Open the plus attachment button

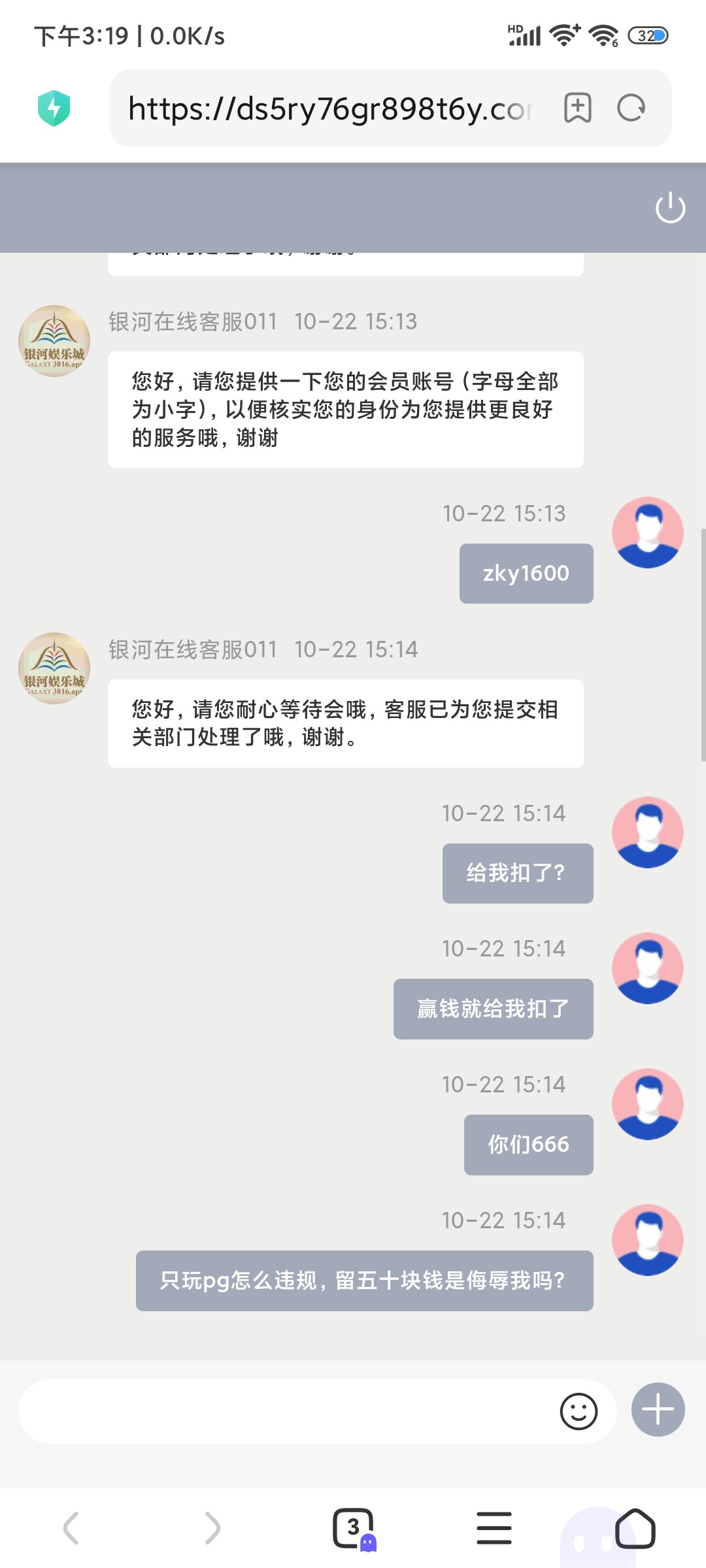(658, 1409)
